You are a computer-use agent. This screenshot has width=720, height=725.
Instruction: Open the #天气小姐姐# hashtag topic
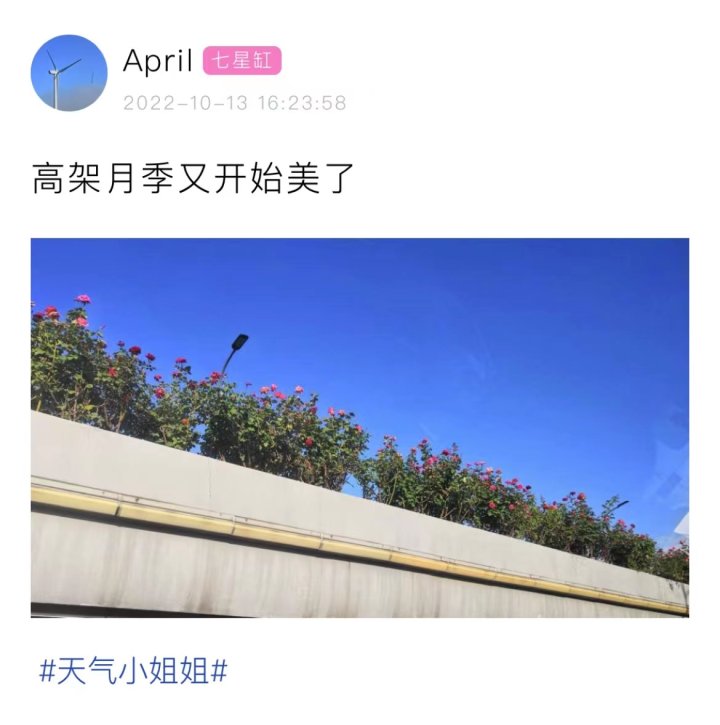click(133, 669)
